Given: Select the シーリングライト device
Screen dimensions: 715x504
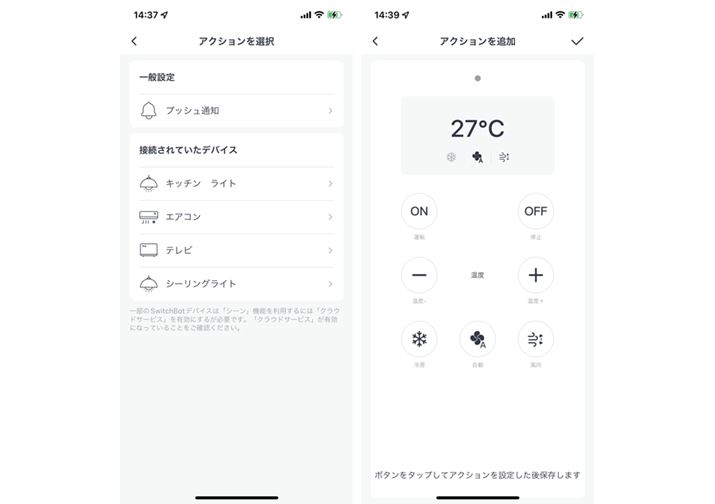Looking at the screenshot, I should [x=236, y=284].
